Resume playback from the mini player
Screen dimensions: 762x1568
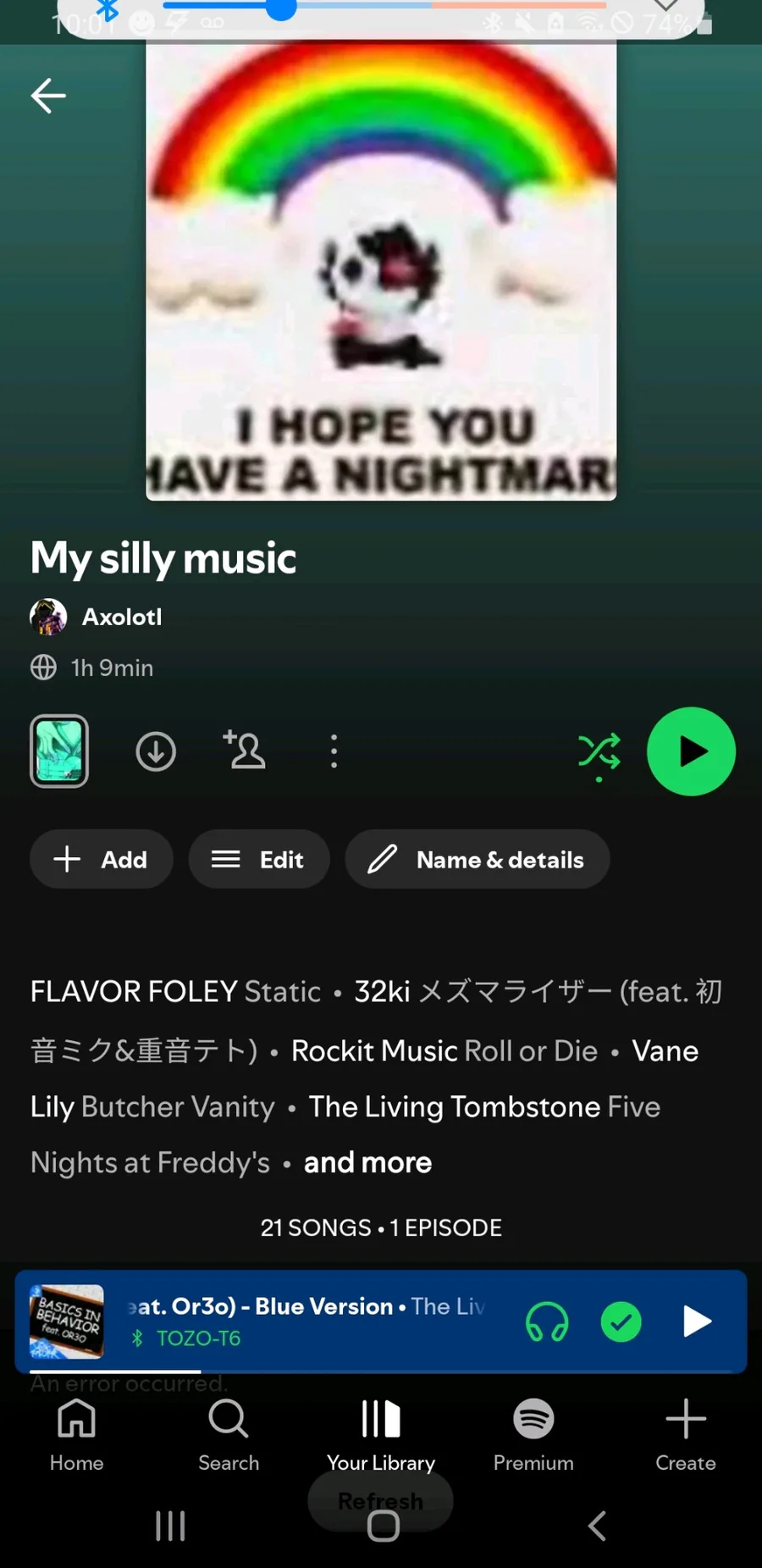point(697,1321)
